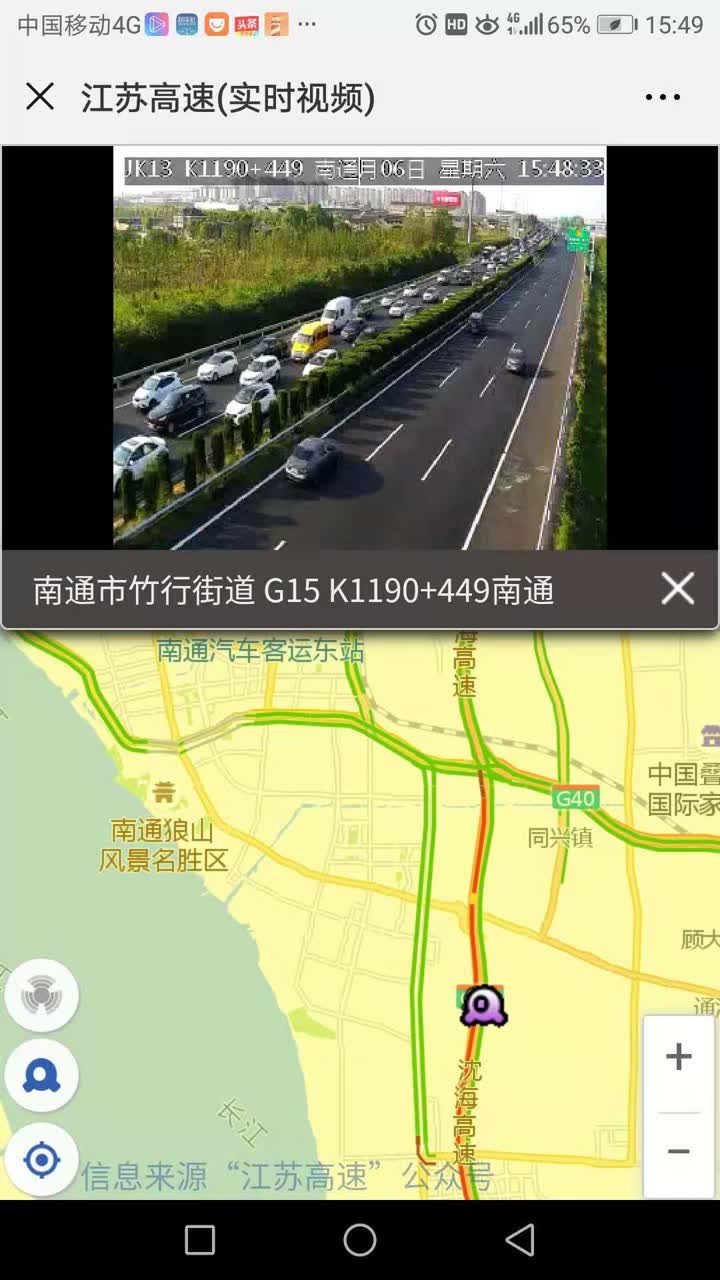Go back using system navigation
Screen dimensions: 720x1280
[520, 1240]
